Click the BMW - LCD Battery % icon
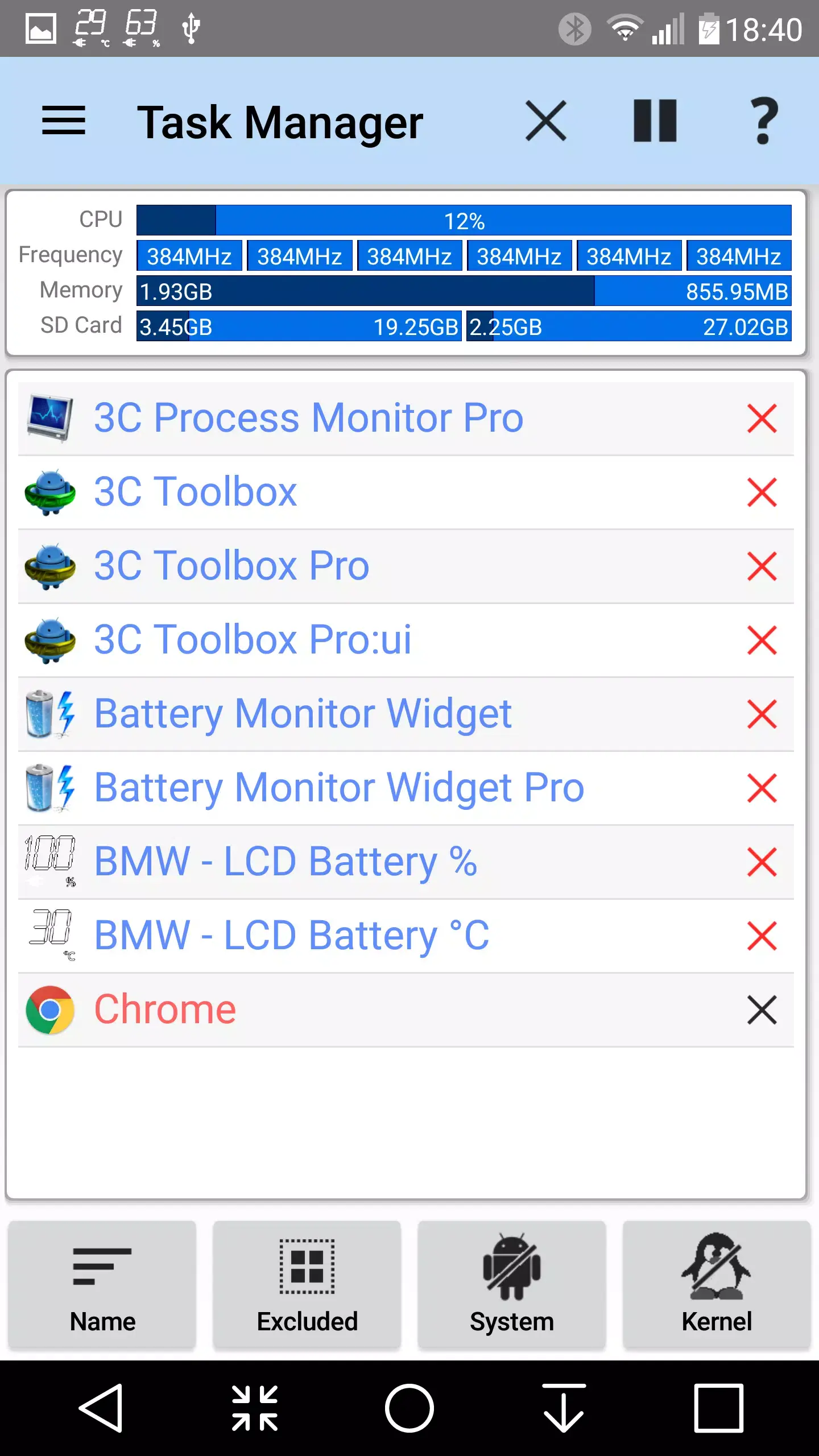The image size is (819, 1456). 51,862
